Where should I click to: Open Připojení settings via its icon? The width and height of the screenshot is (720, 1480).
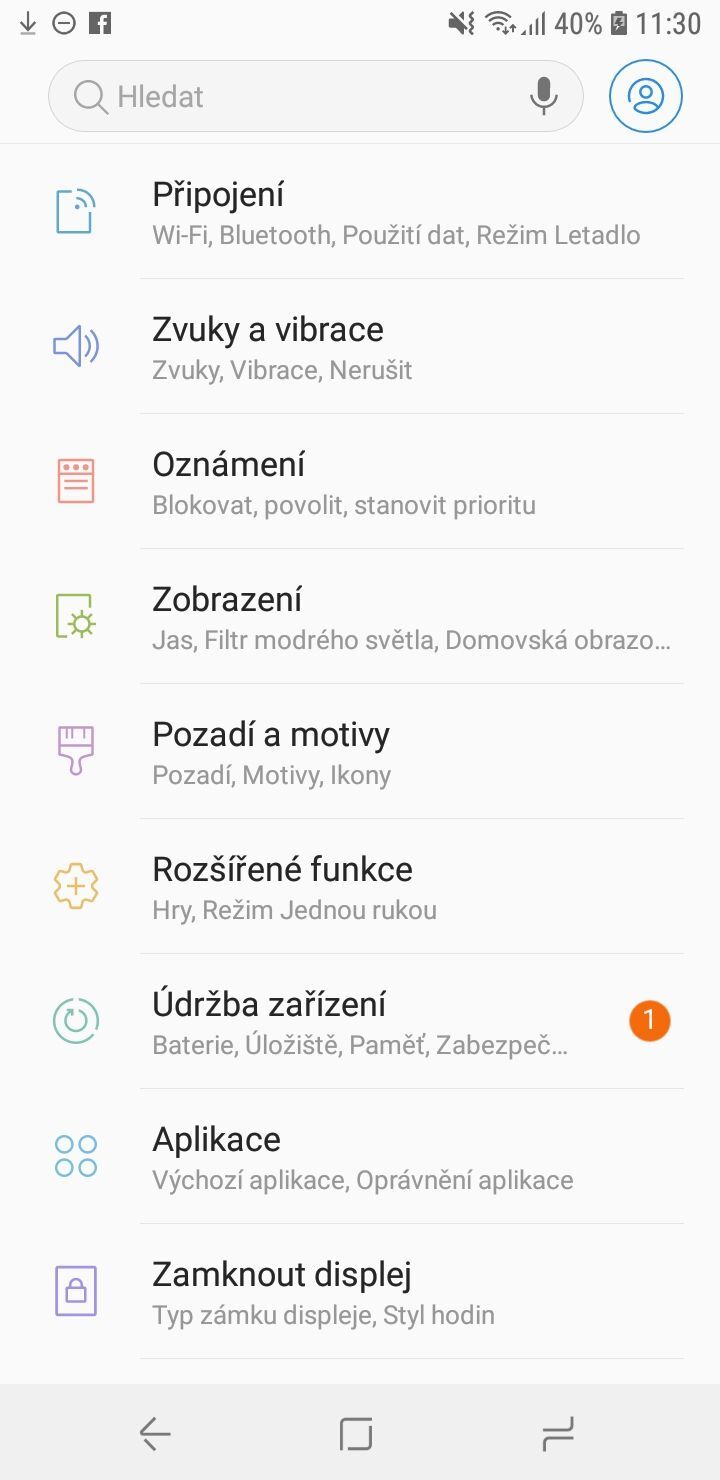coord(75,210)
